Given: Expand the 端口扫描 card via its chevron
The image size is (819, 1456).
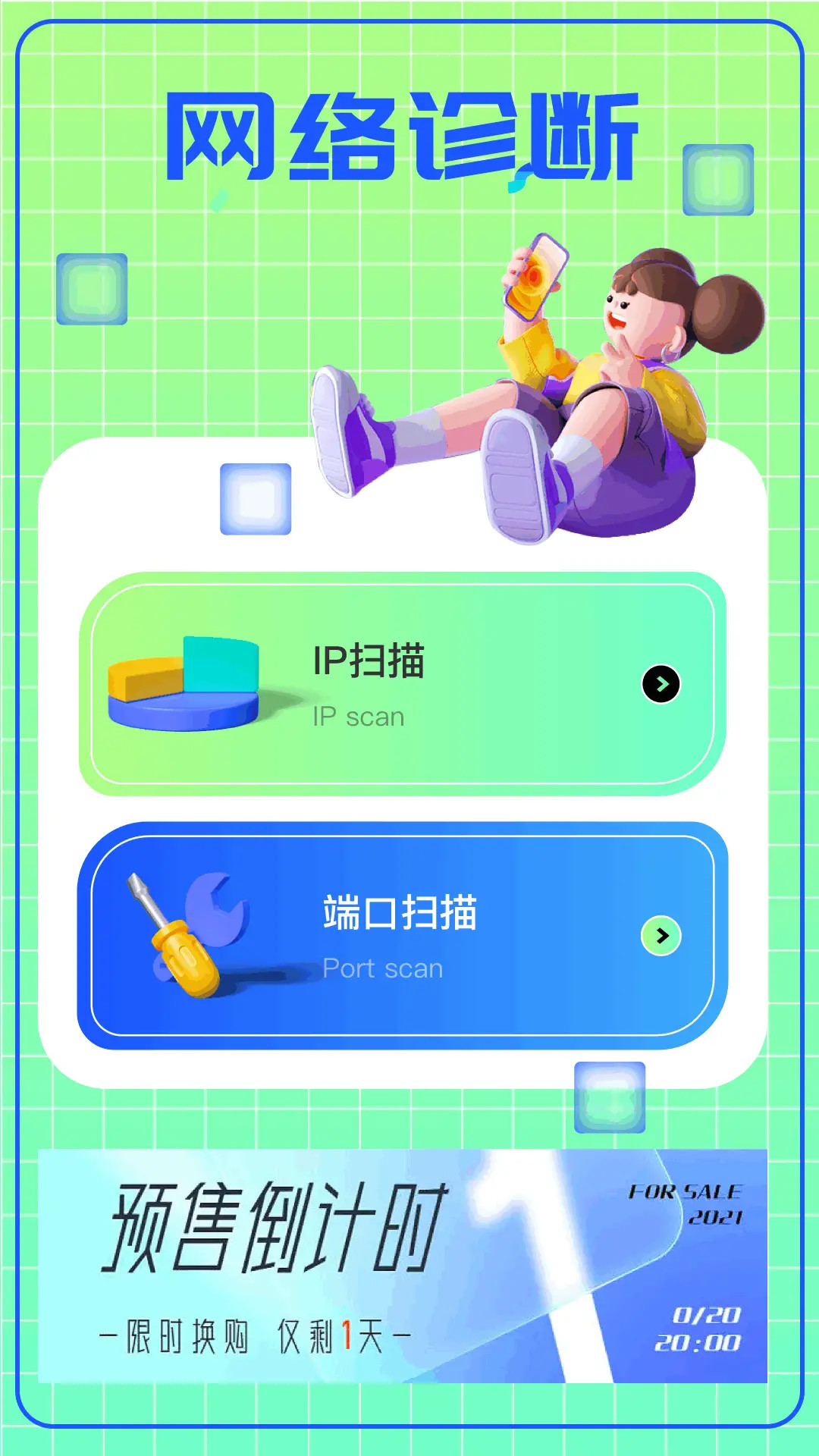Looking at the screenshot, I should (661, 937).
